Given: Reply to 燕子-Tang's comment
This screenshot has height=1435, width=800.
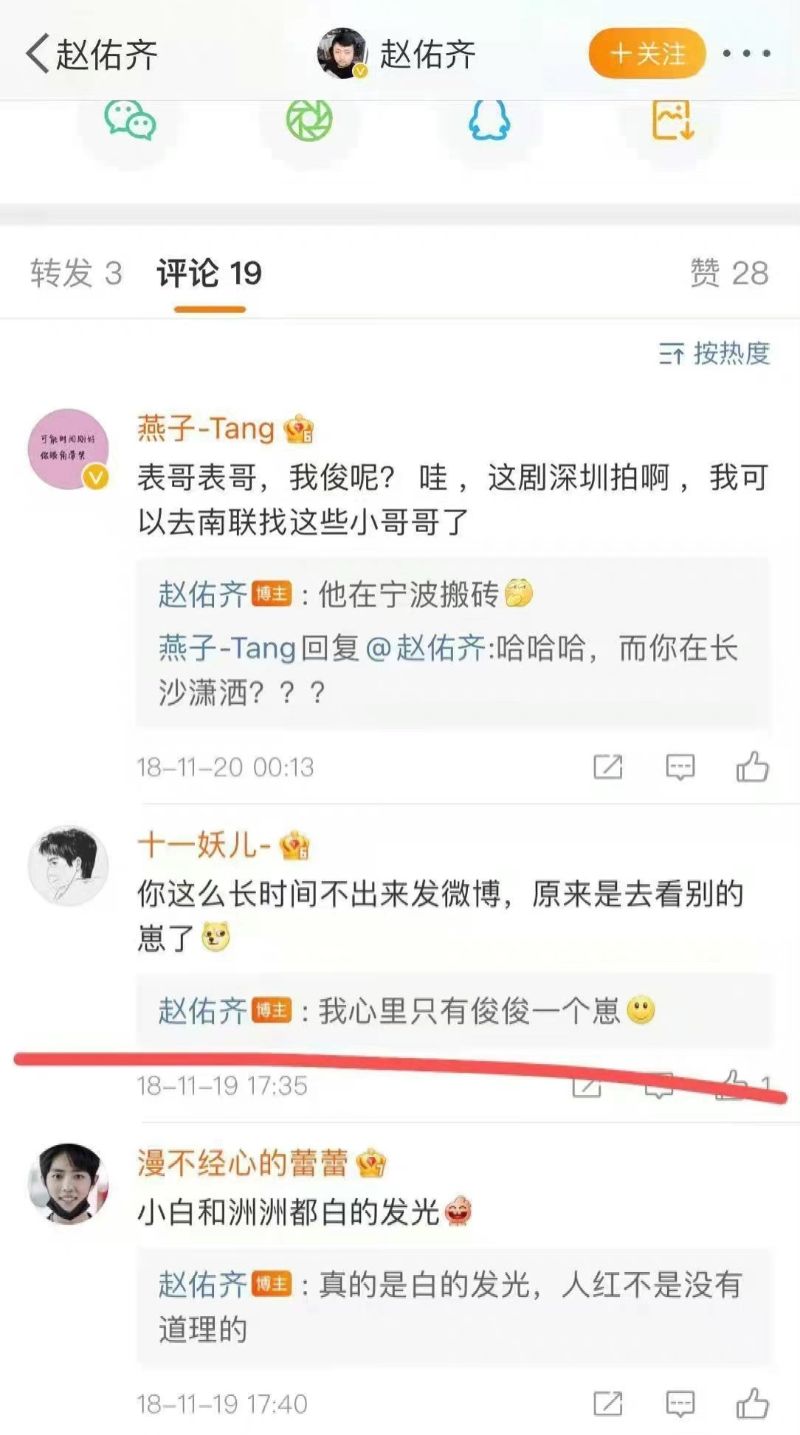Looking at the screenshot, I should pyautogui.click(x=680, y=767).
